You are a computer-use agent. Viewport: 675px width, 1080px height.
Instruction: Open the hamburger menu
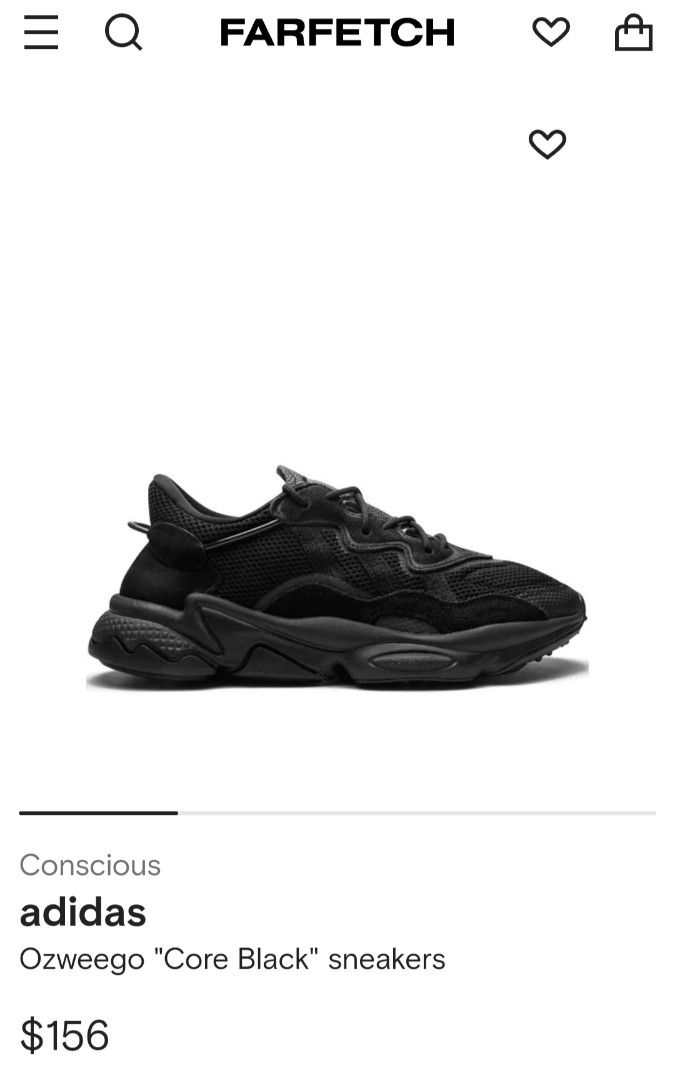click(41, 32)
